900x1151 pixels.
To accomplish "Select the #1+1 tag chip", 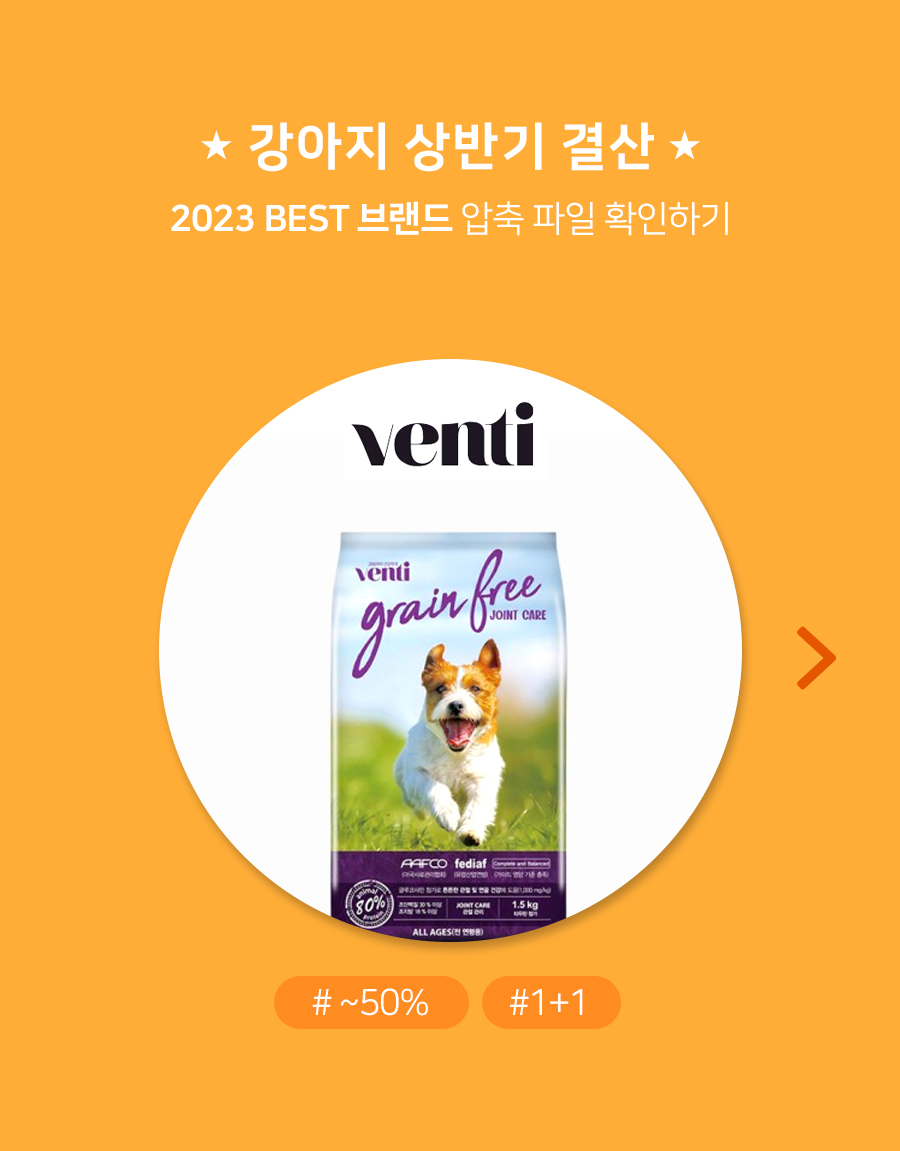I will [551, 1002].
